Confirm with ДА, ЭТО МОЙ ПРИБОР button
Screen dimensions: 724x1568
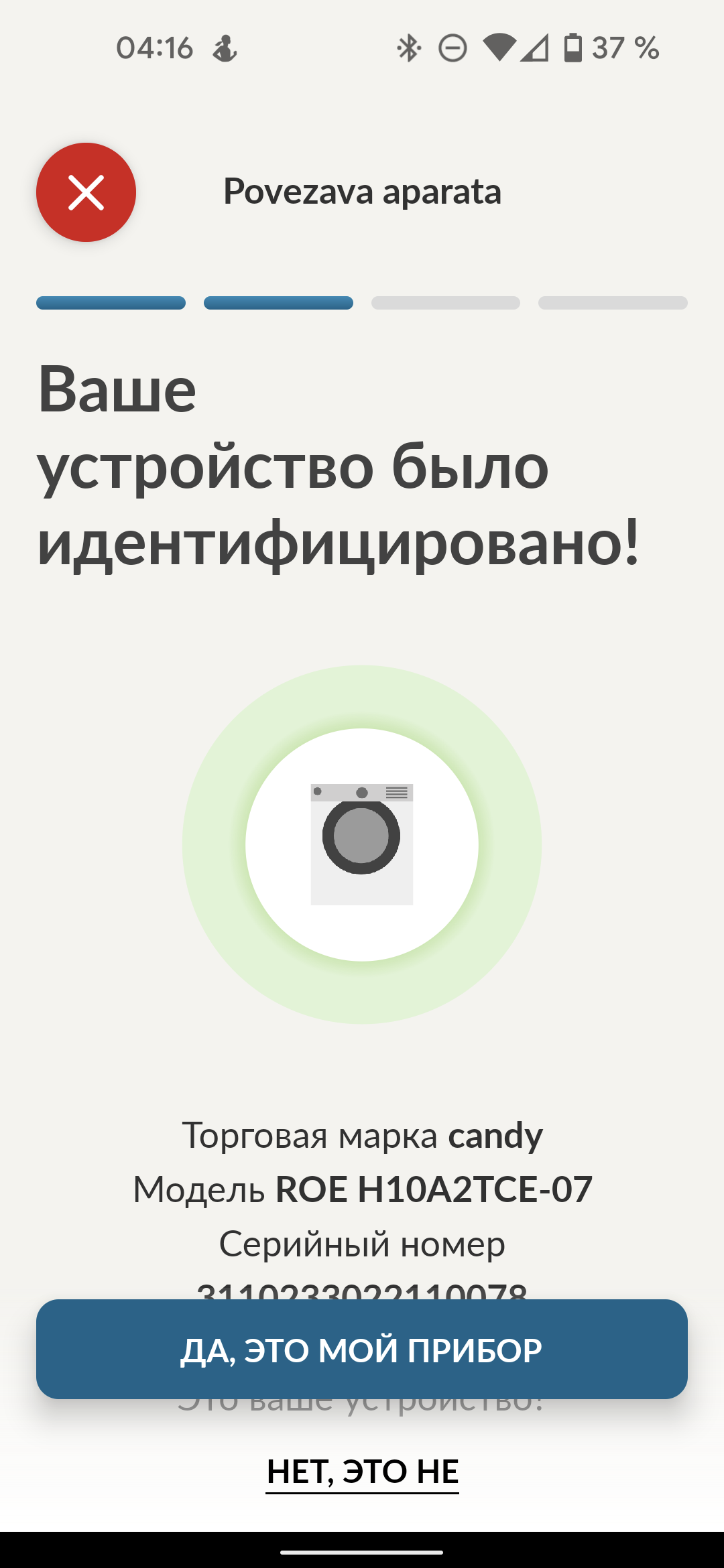tap(362, 1350)
